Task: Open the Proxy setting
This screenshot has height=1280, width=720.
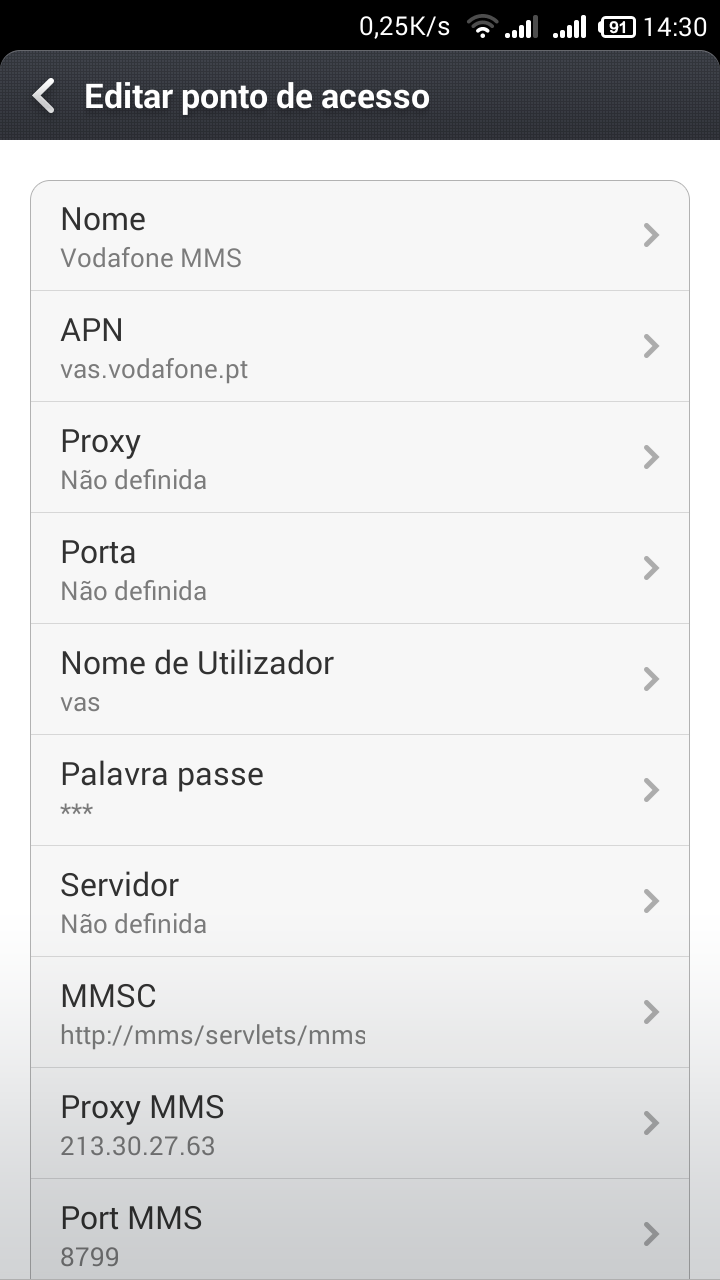Action: [x=360, y=458]
